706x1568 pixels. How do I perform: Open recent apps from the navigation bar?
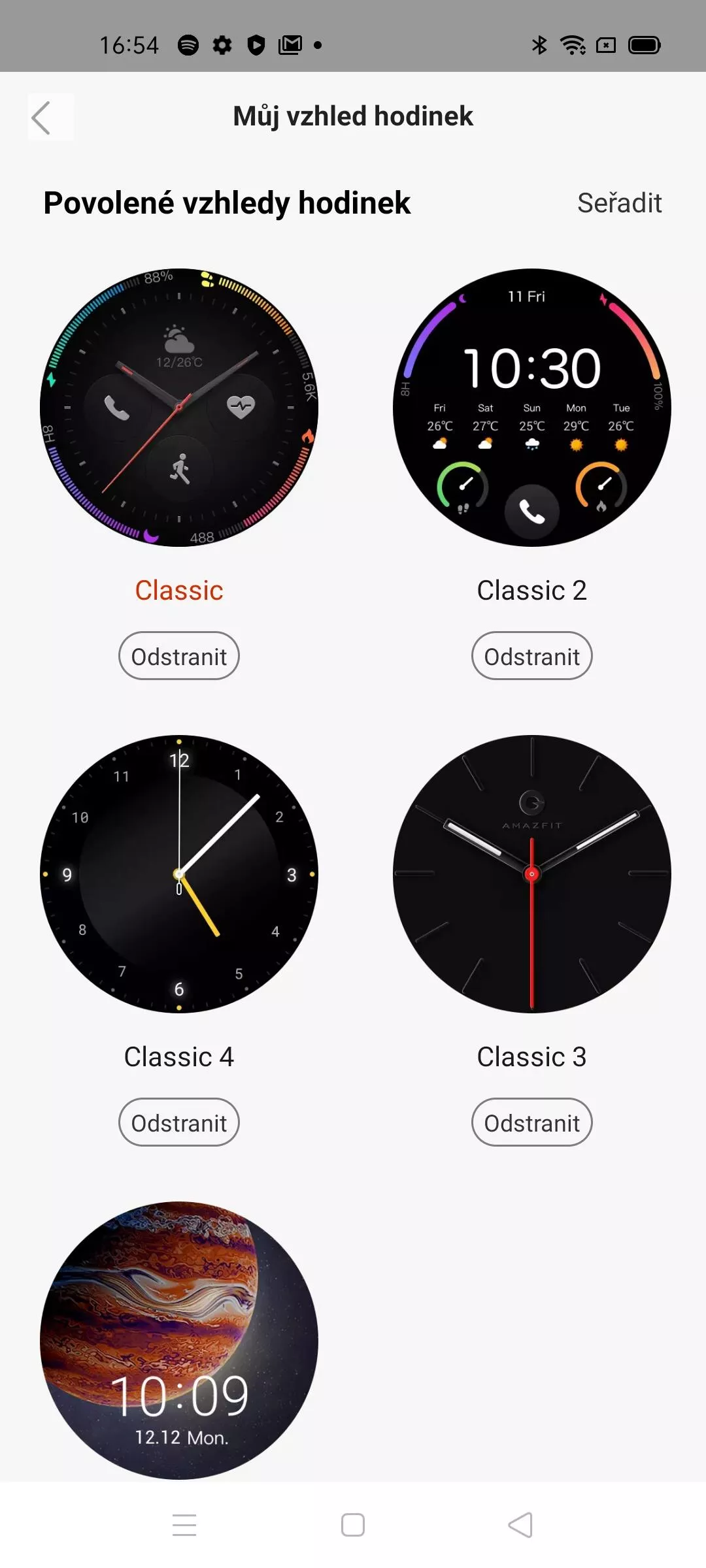(184, 1525)
